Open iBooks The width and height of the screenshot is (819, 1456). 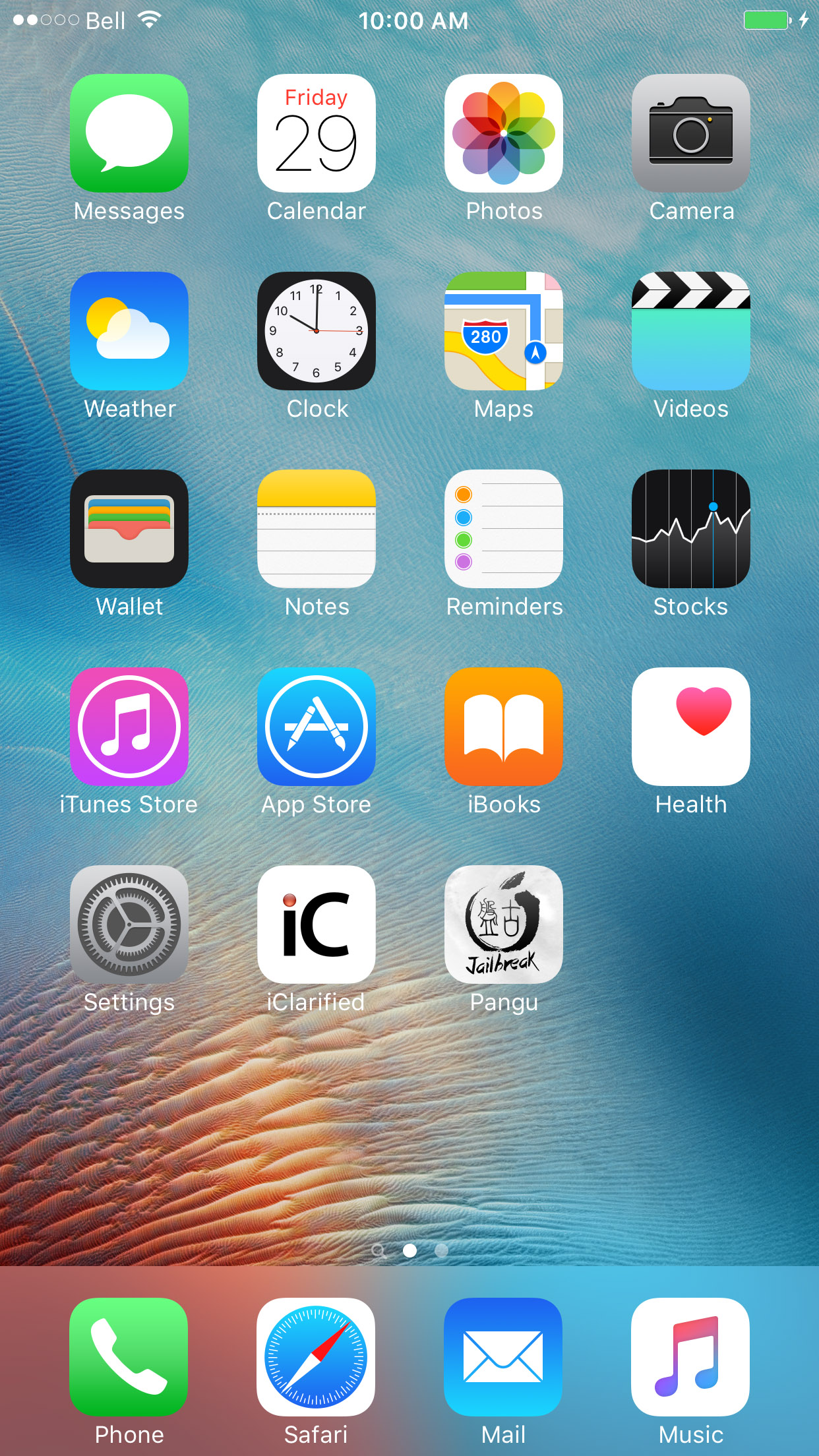pyautogui.click(x=504, y=727)
